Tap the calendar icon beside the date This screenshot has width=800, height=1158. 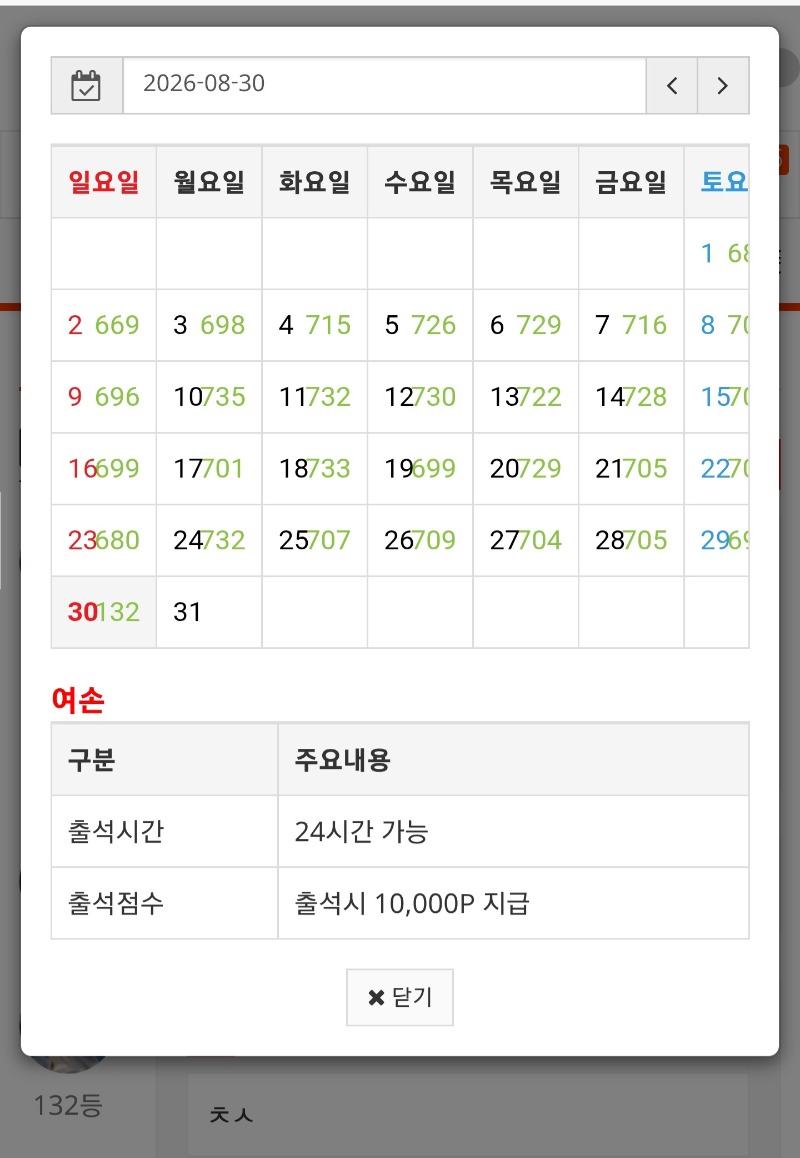(x=86, y=86)
